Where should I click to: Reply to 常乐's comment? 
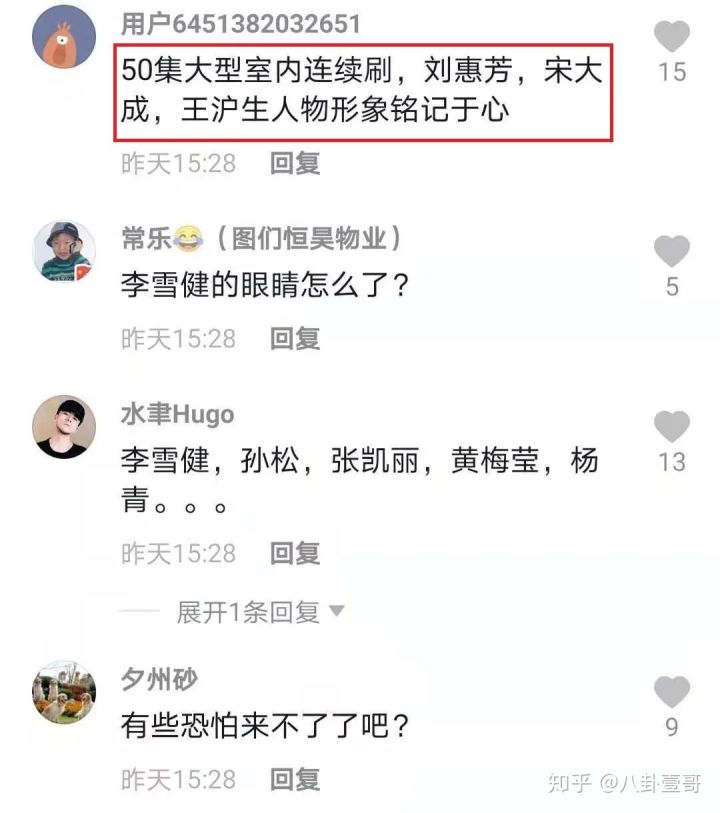(295, 338)
